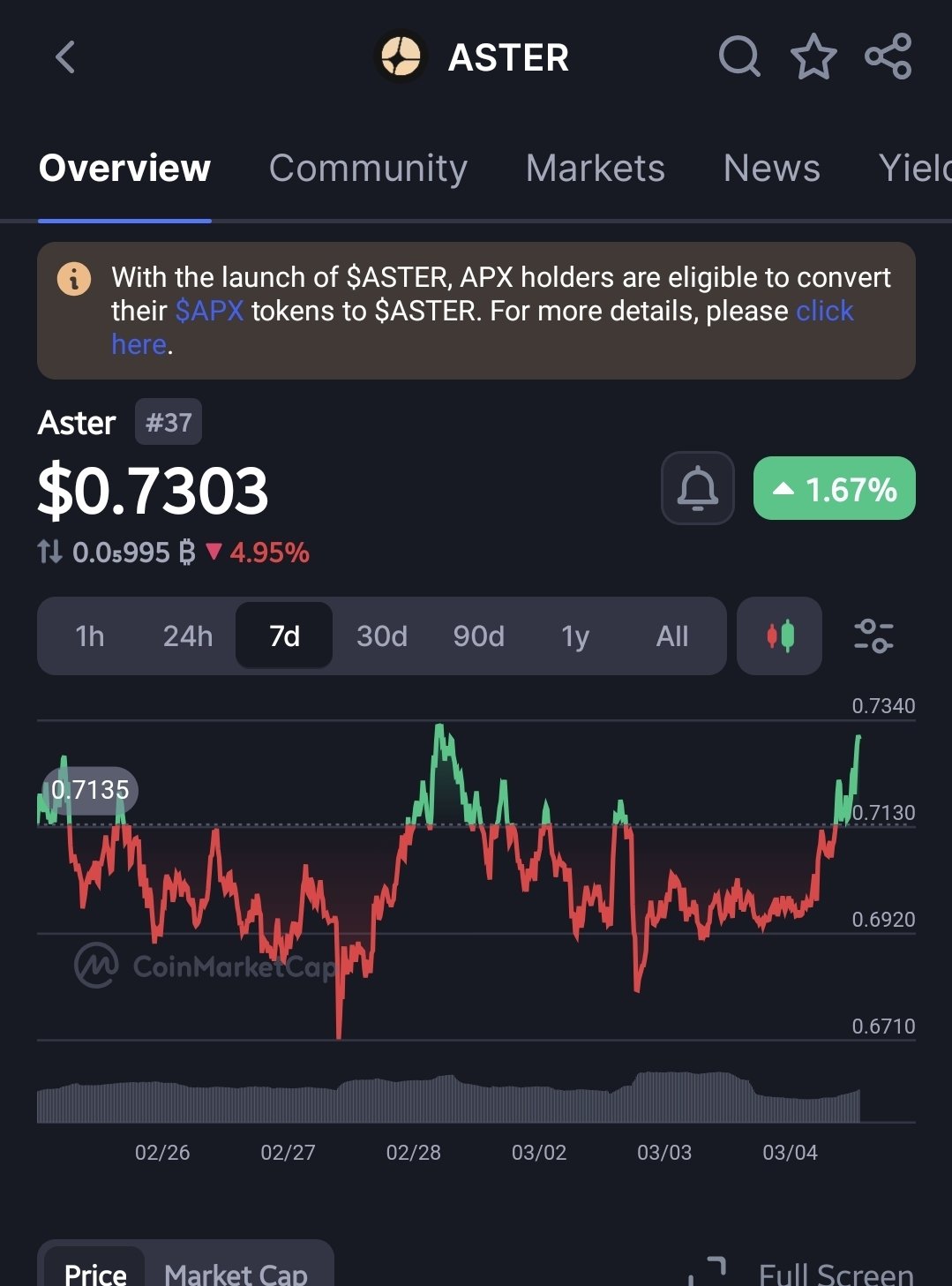This screenshot has width=952, height=1286.
Task: Open the News tab
Action: click(771, 168)
